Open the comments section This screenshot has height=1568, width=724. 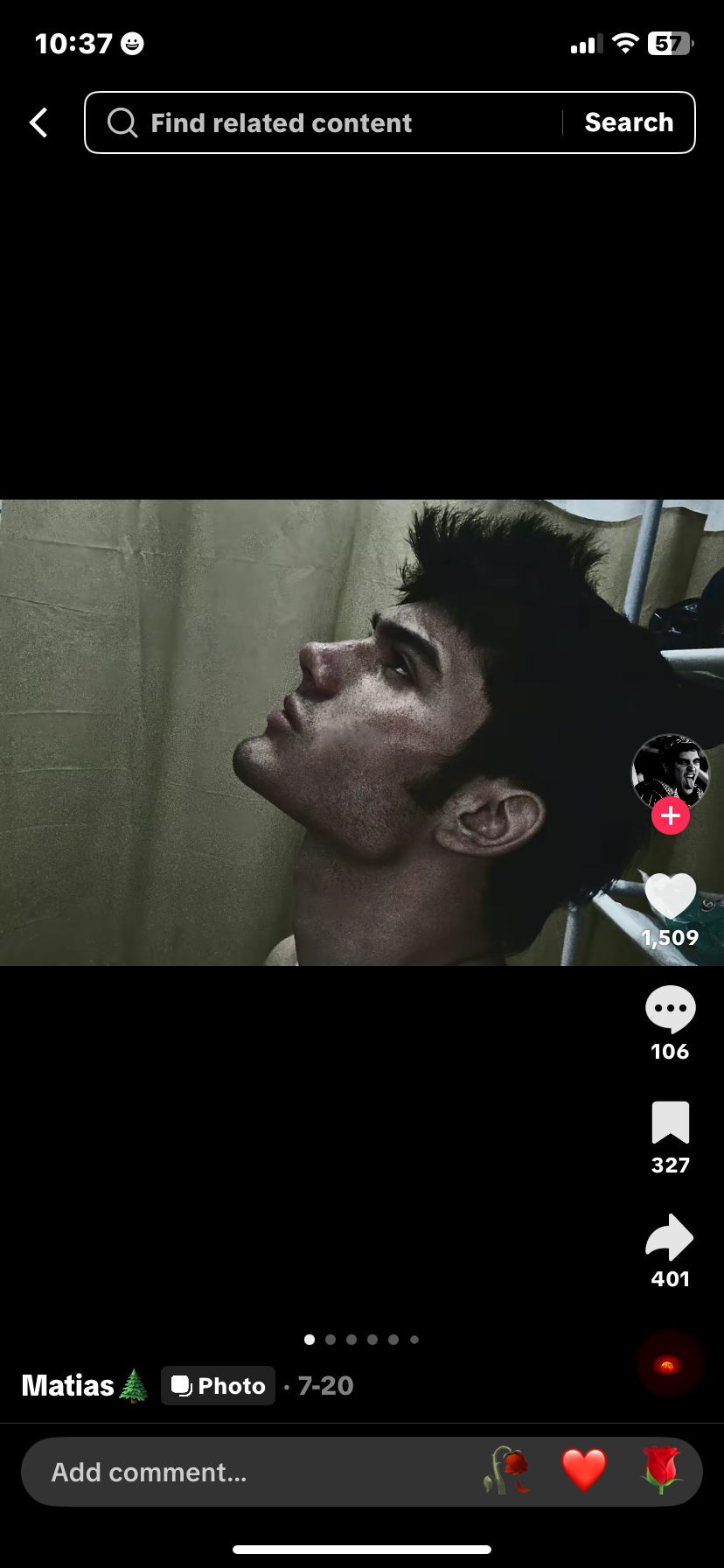point(670,1010)
